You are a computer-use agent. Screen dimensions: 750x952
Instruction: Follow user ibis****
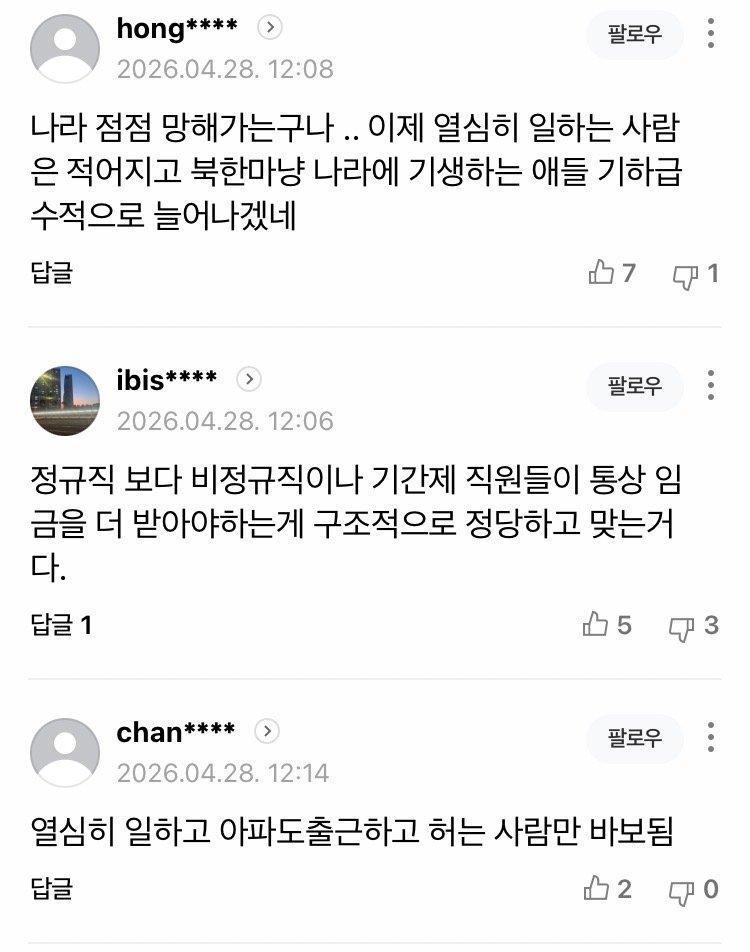(635, 386)
